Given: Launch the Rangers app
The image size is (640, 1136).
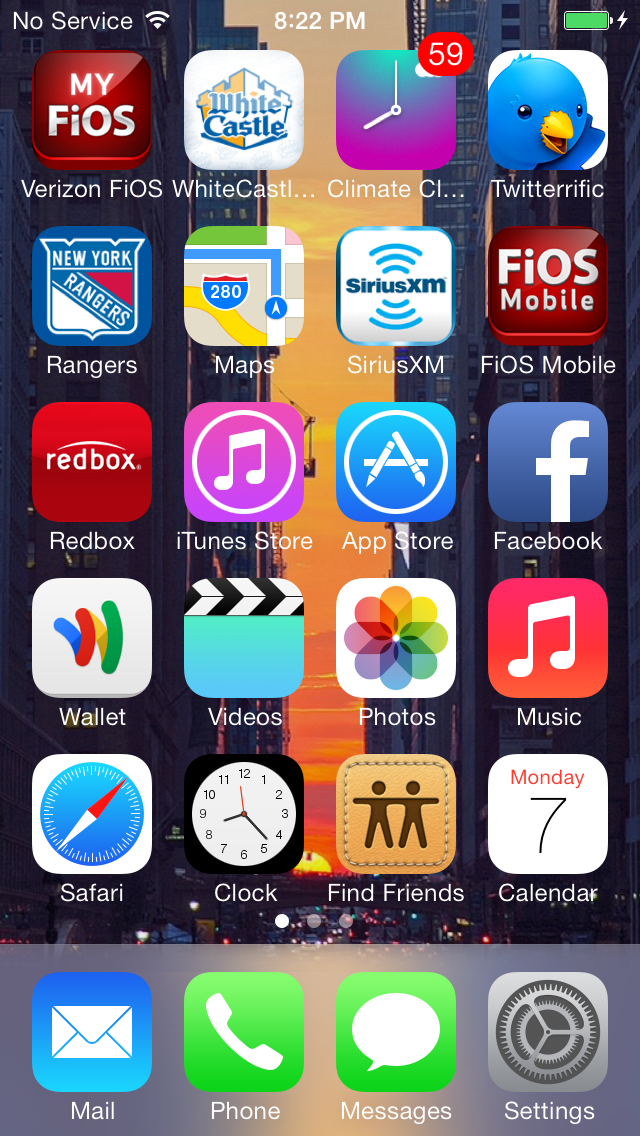Looking at the screenshot, I should click(92, 286).
